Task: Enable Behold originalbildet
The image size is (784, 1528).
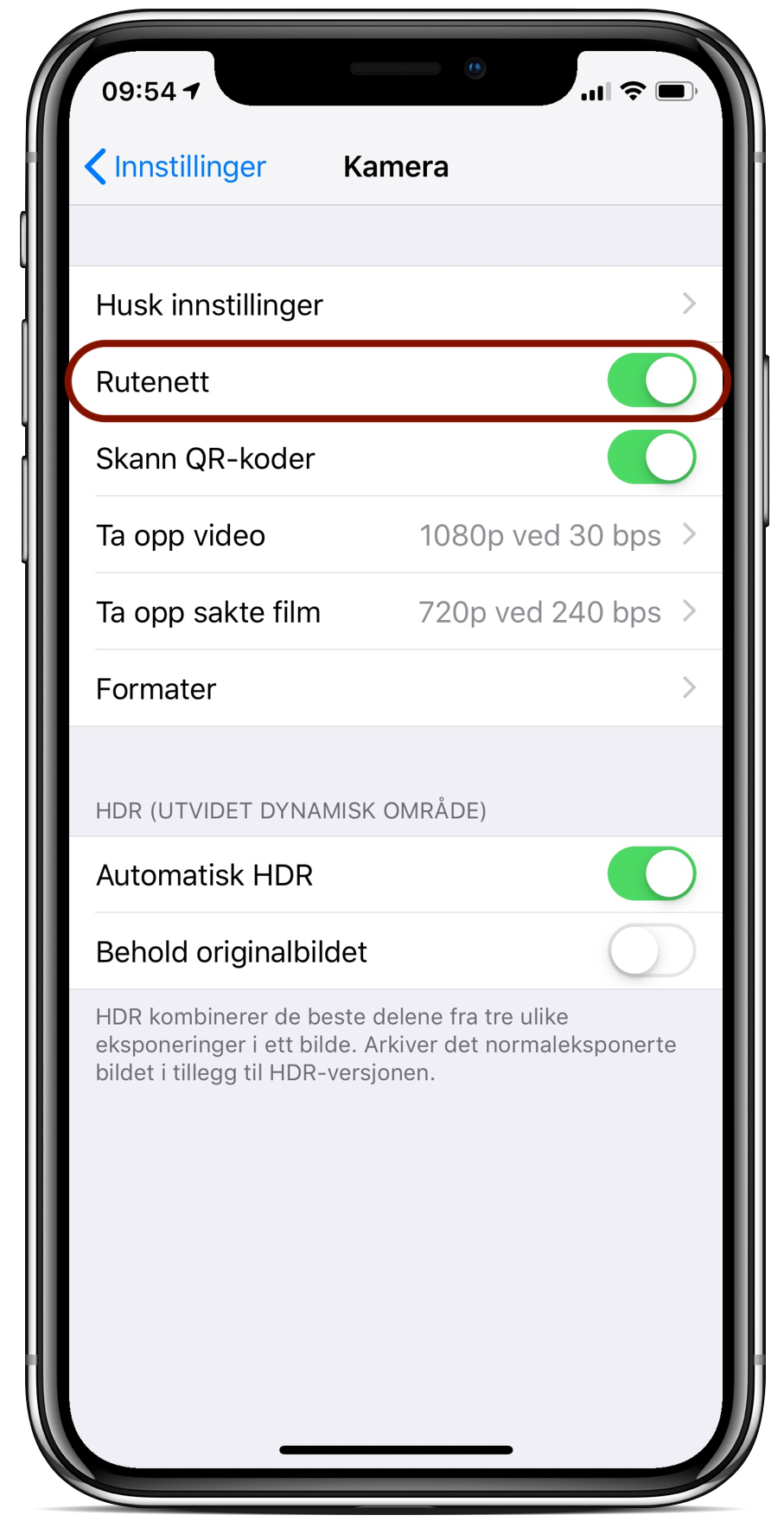Action: (651, 951)
